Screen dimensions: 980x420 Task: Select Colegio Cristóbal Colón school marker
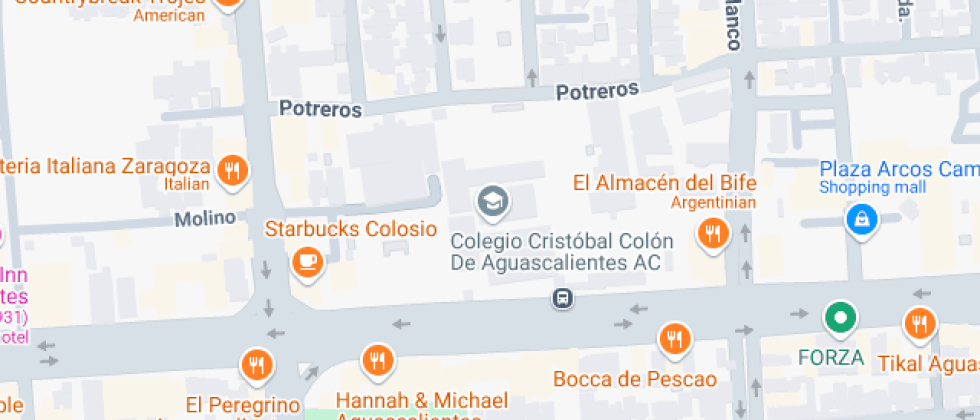492,202
